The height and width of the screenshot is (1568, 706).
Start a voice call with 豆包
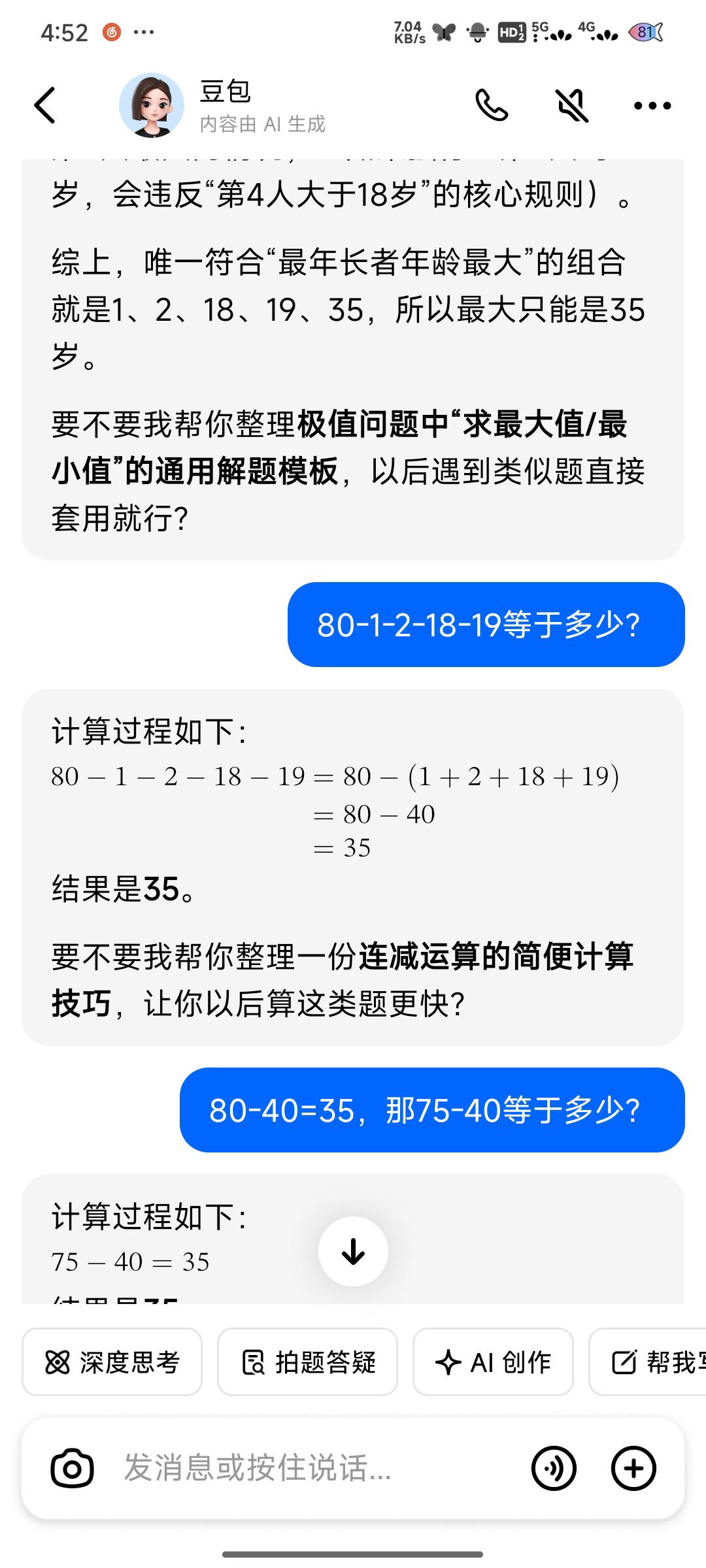(492, 105)
